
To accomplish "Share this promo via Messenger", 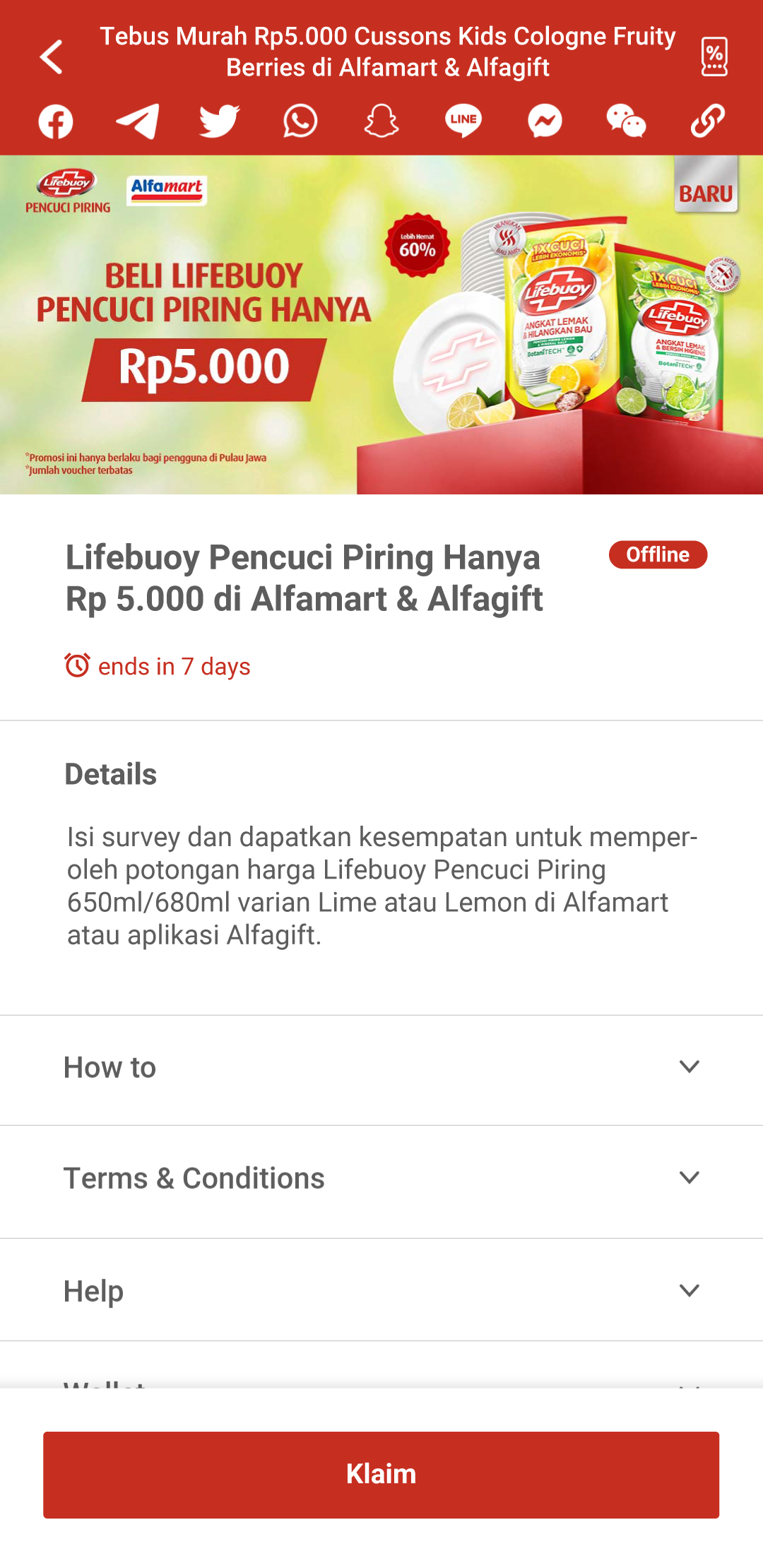I will point(545,121).
